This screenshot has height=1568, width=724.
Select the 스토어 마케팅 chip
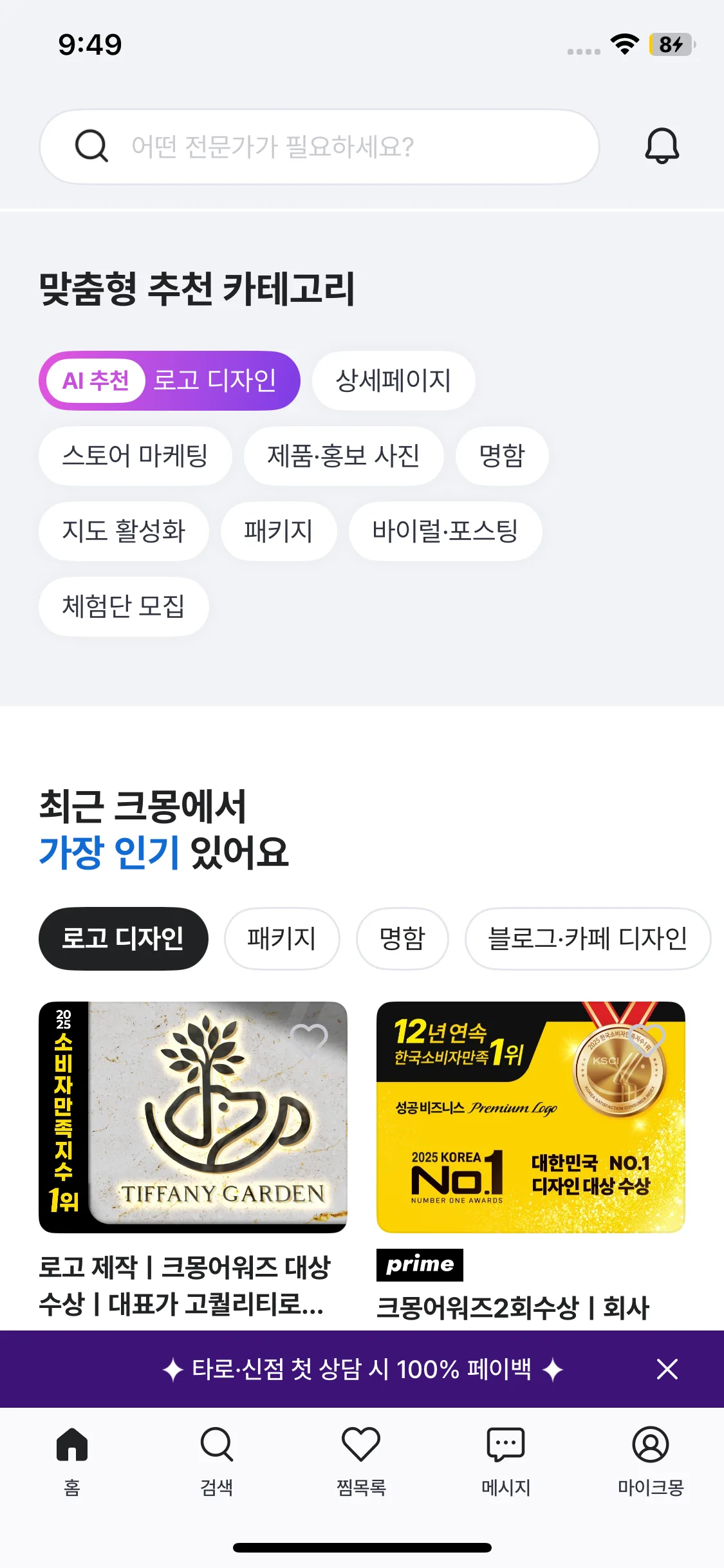135,456
